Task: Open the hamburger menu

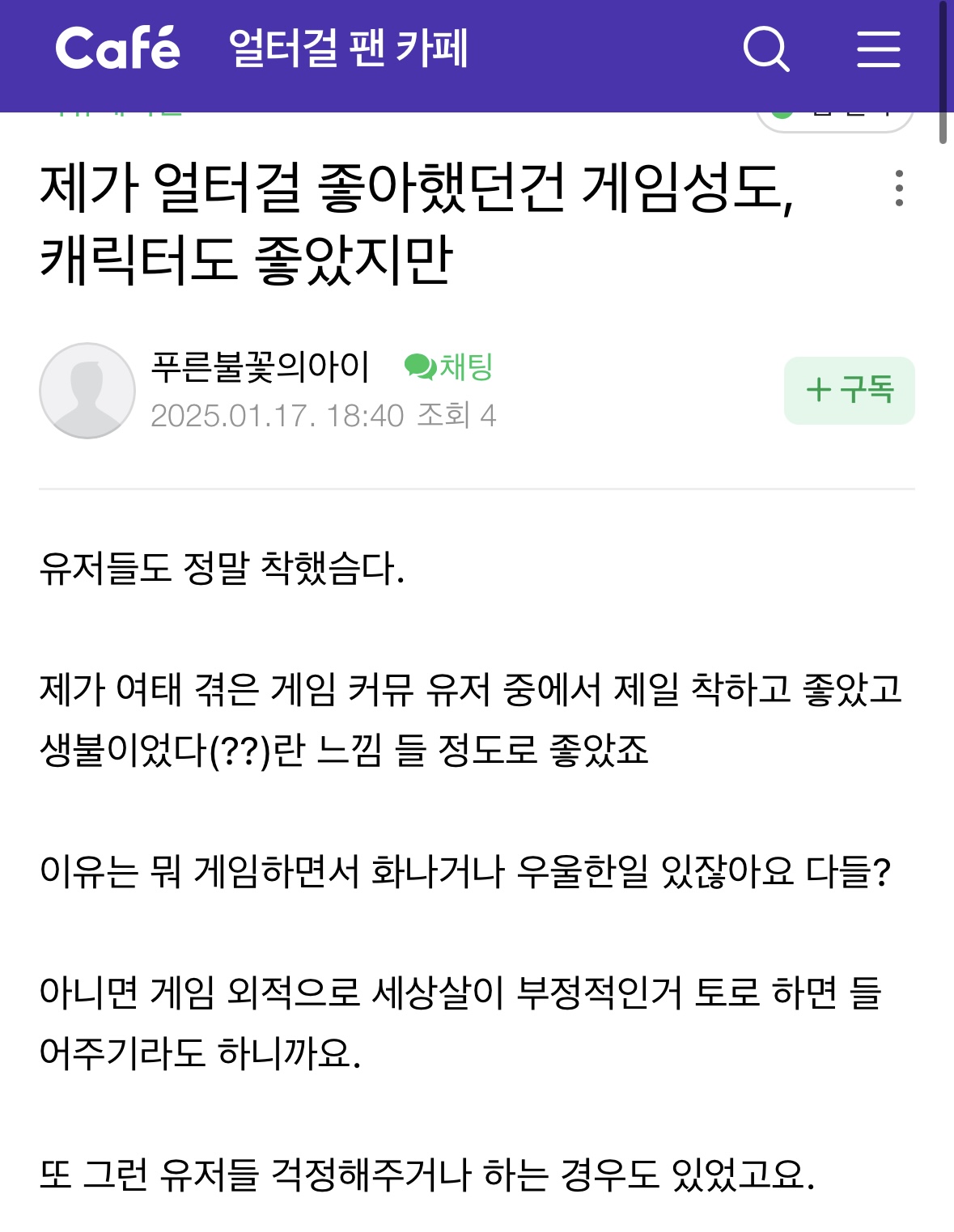Action: pyautogui.click(x=878, y=49)
